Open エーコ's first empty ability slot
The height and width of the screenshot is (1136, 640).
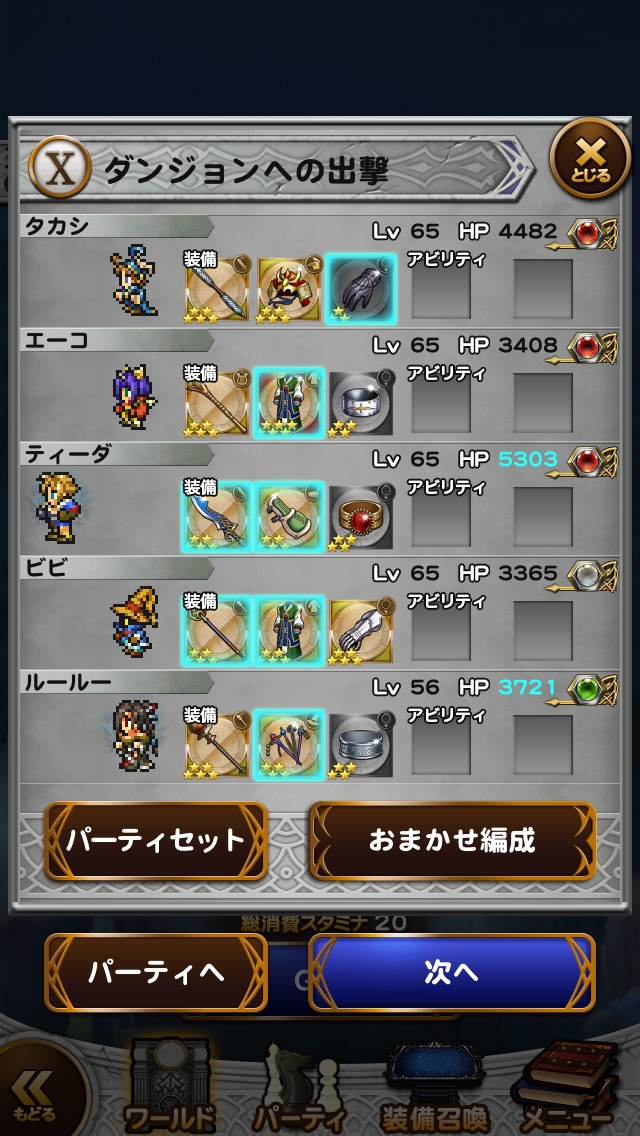click(x=440, y=403)
